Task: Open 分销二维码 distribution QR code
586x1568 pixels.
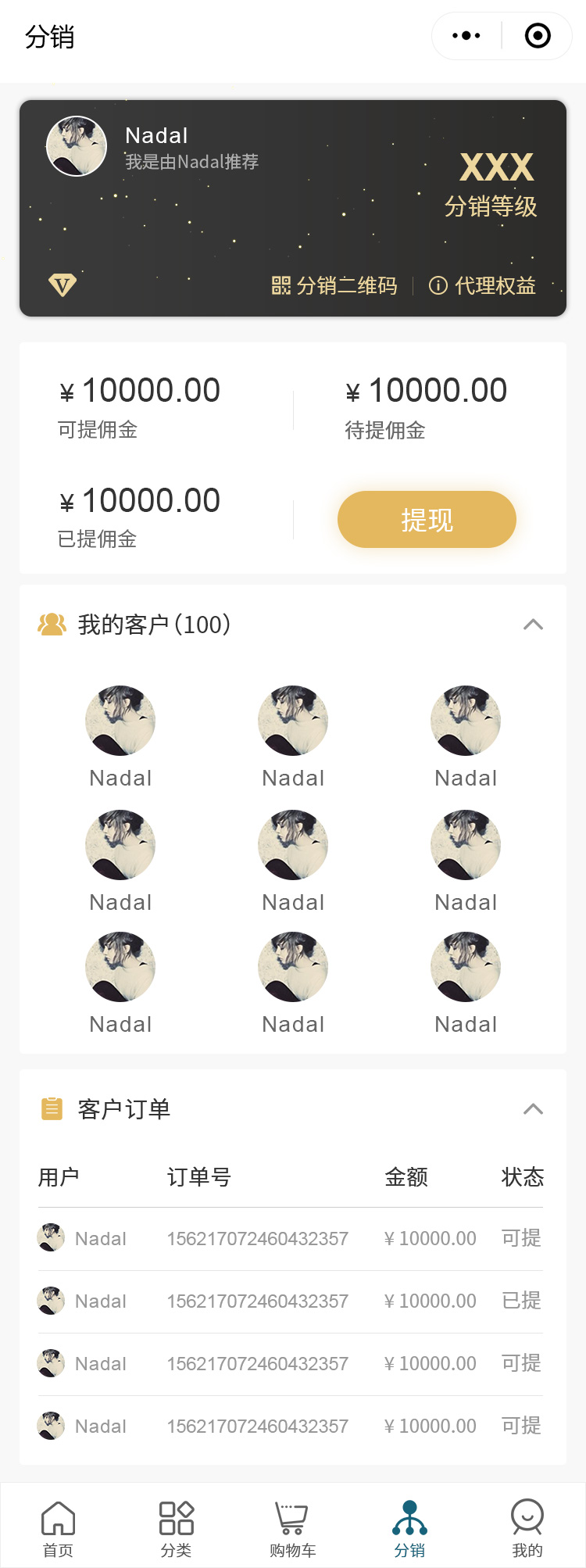Action: coord(334,286)
